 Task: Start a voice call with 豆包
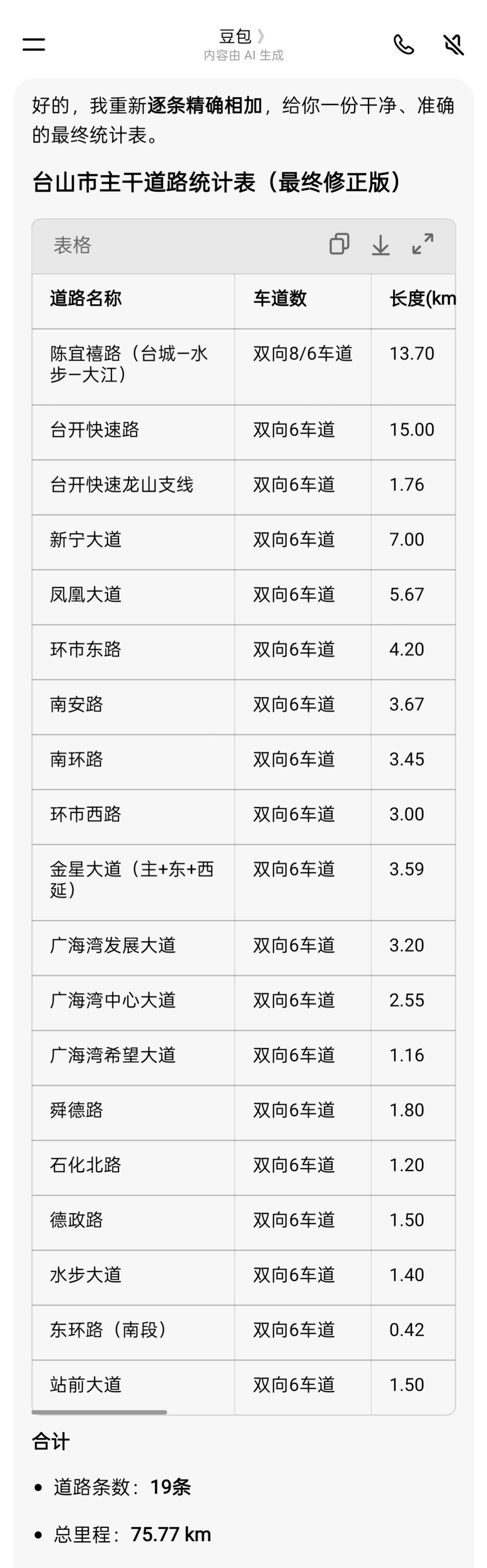point(403,44)
